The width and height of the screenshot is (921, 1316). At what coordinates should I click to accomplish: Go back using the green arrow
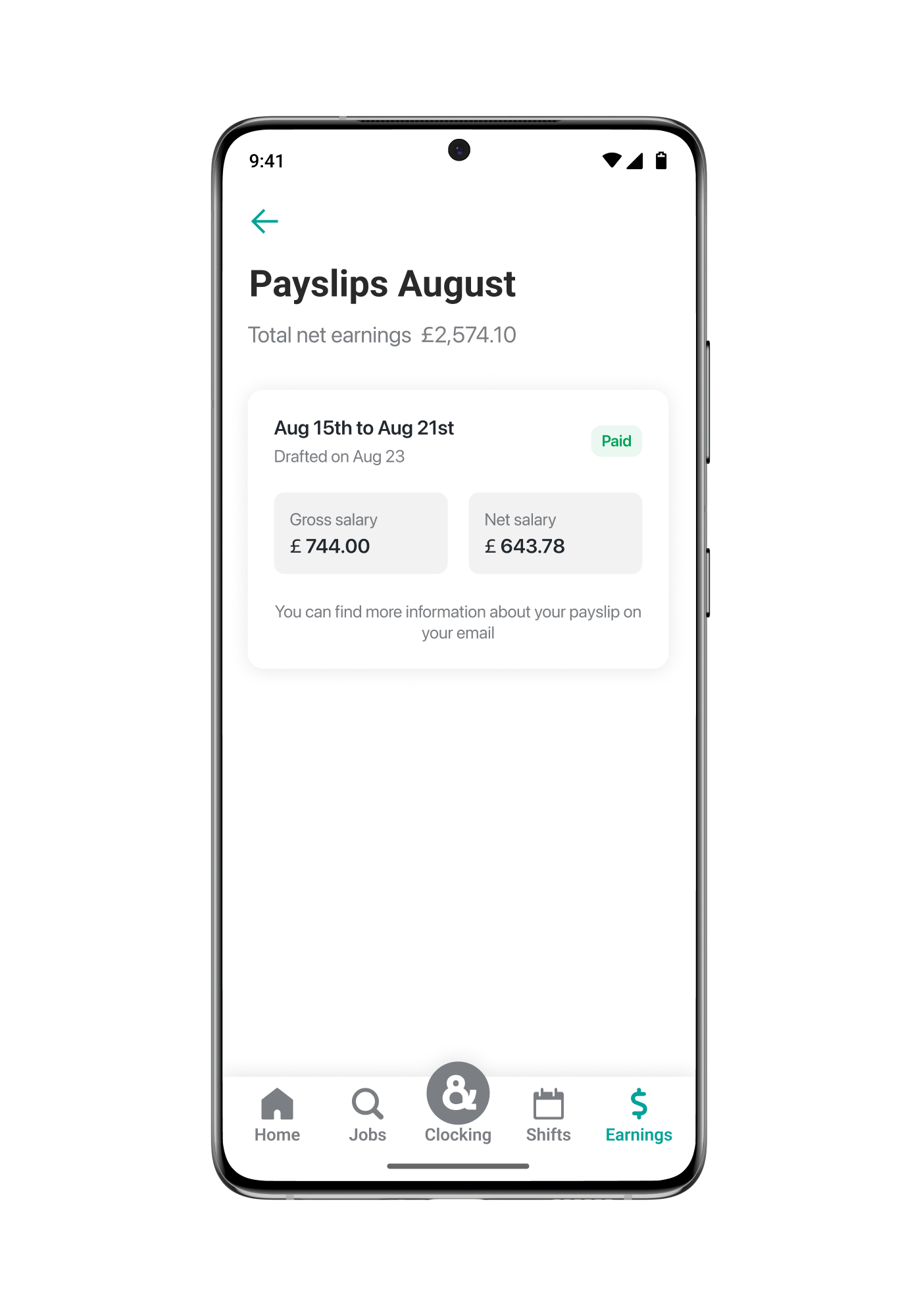(x=265, y=221)
